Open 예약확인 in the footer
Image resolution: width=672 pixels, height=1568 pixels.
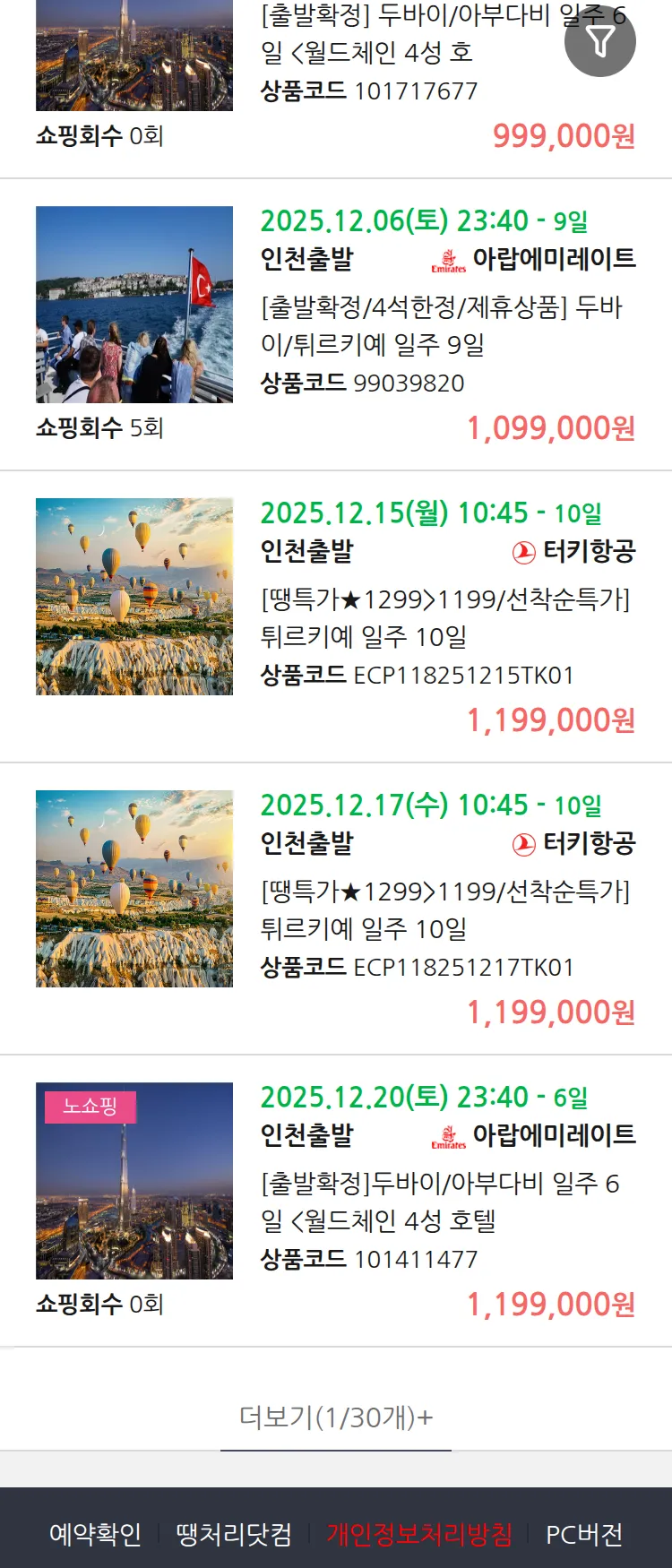(95, 1534)
